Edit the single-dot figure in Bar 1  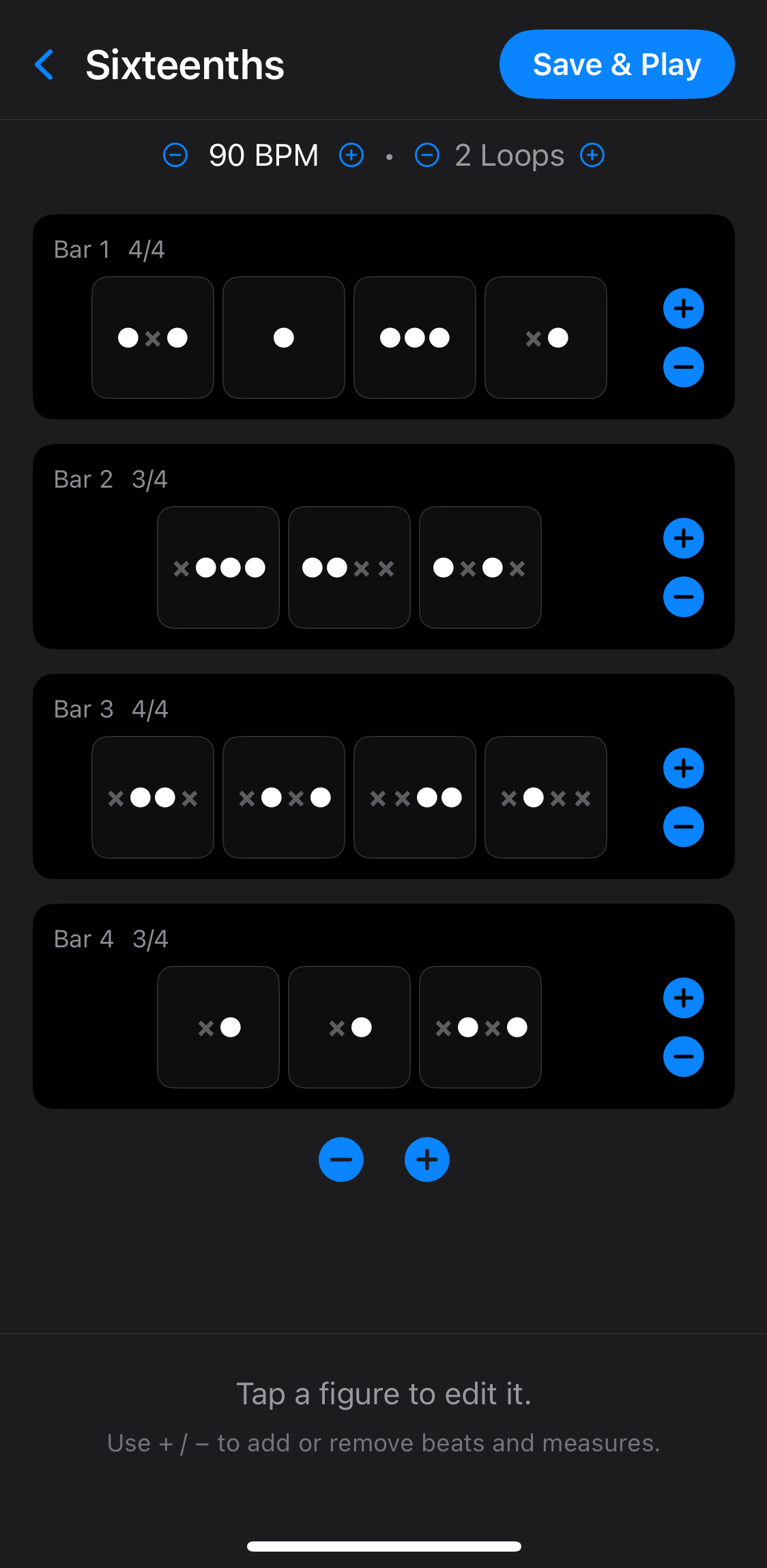[x=284, y=338]
